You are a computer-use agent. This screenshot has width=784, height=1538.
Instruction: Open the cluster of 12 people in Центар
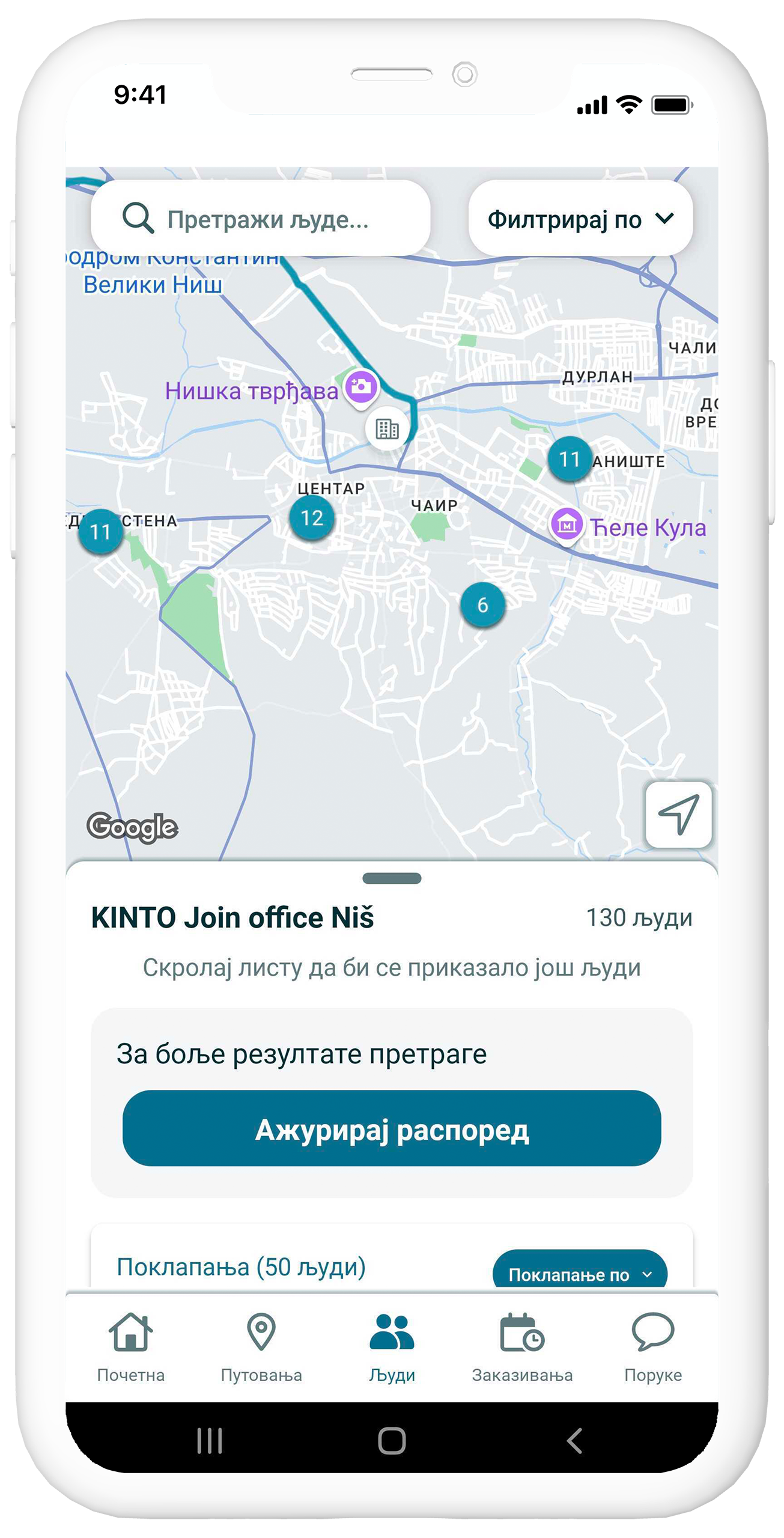tap(311, 517)
